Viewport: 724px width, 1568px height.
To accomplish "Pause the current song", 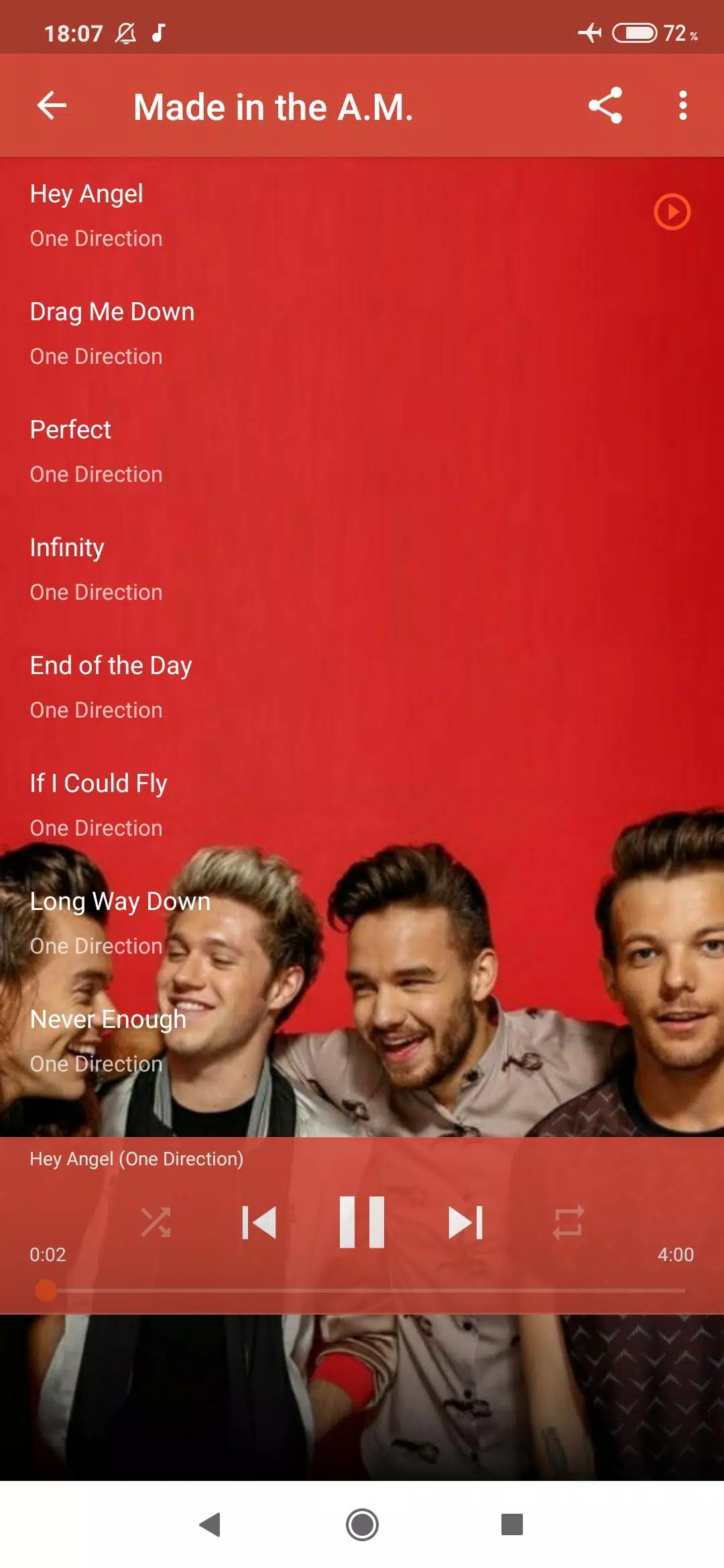I will pos(362,1222).
